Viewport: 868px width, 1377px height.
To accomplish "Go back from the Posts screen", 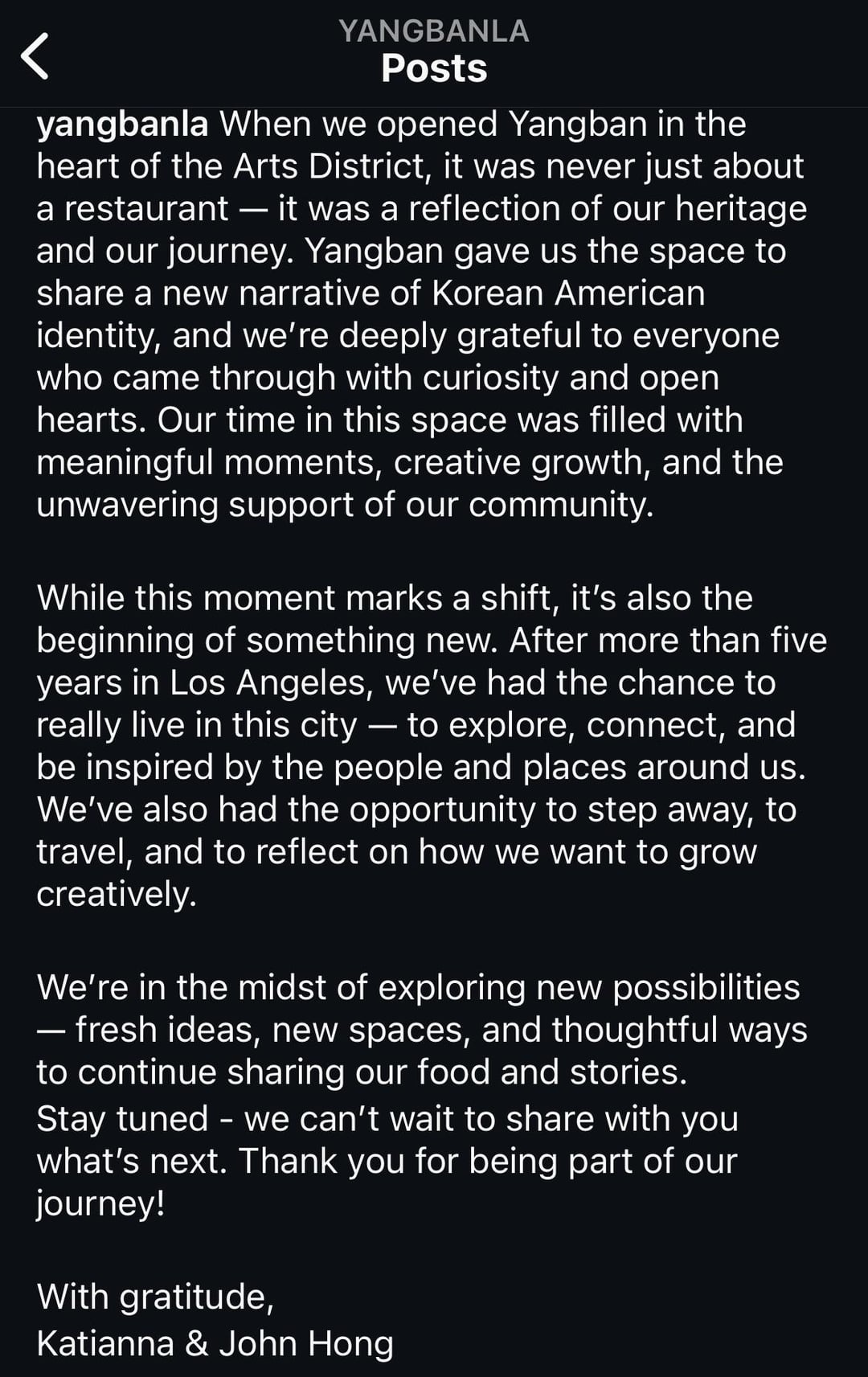I will click(x=35, y=56).
